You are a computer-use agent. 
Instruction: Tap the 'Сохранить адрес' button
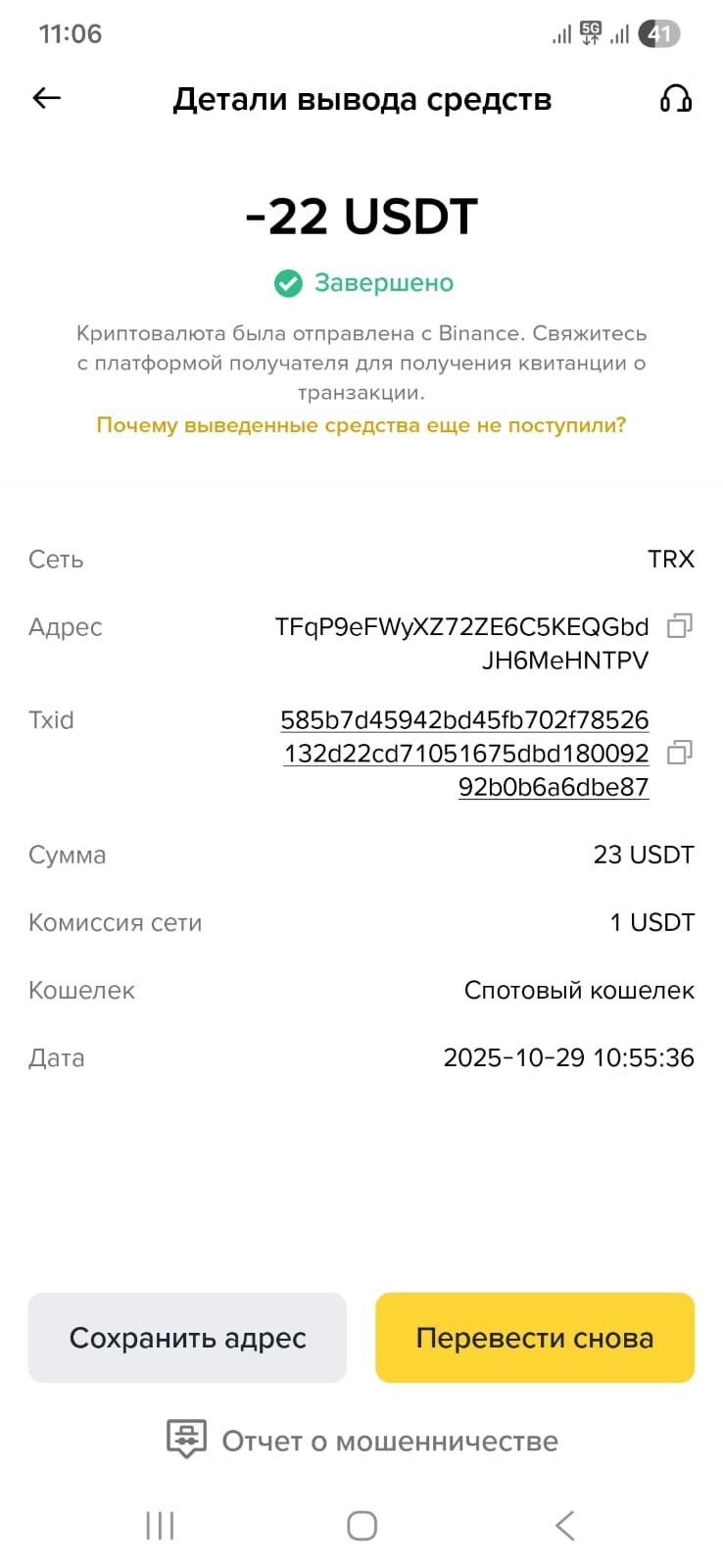coord(187,1338)
